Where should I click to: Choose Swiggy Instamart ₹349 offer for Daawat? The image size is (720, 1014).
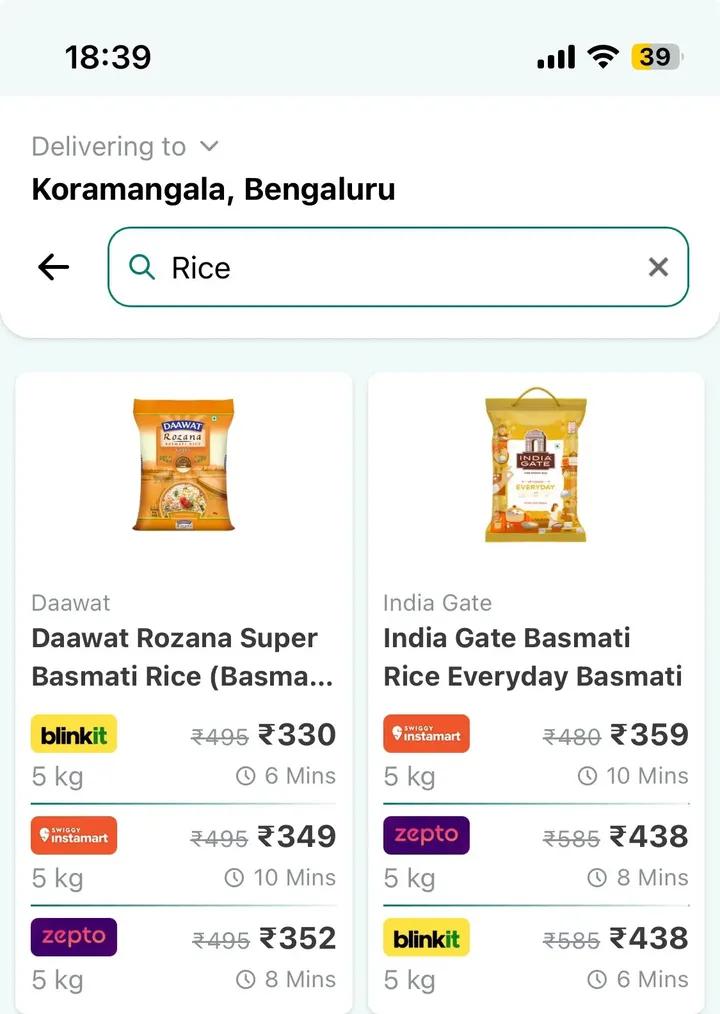(184, 855)
